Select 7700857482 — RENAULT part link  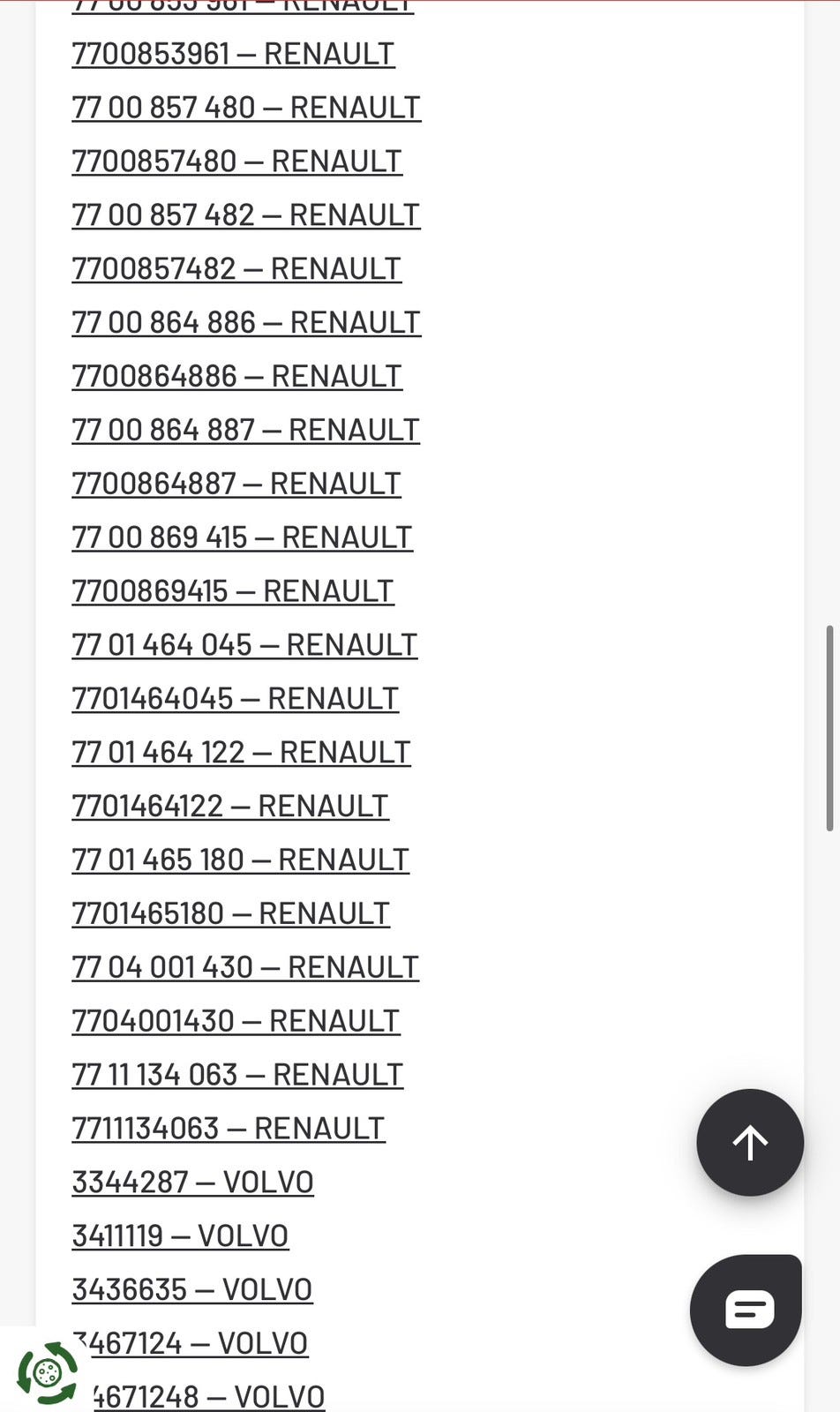tap(236, 269)
